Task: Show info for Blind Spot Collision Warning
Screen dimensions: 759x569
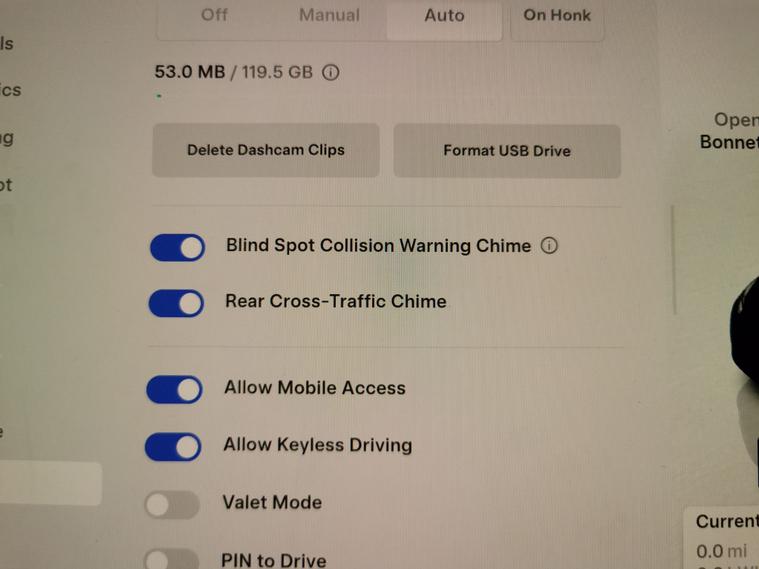Action: pyautogui.click(x=549, y=246)
